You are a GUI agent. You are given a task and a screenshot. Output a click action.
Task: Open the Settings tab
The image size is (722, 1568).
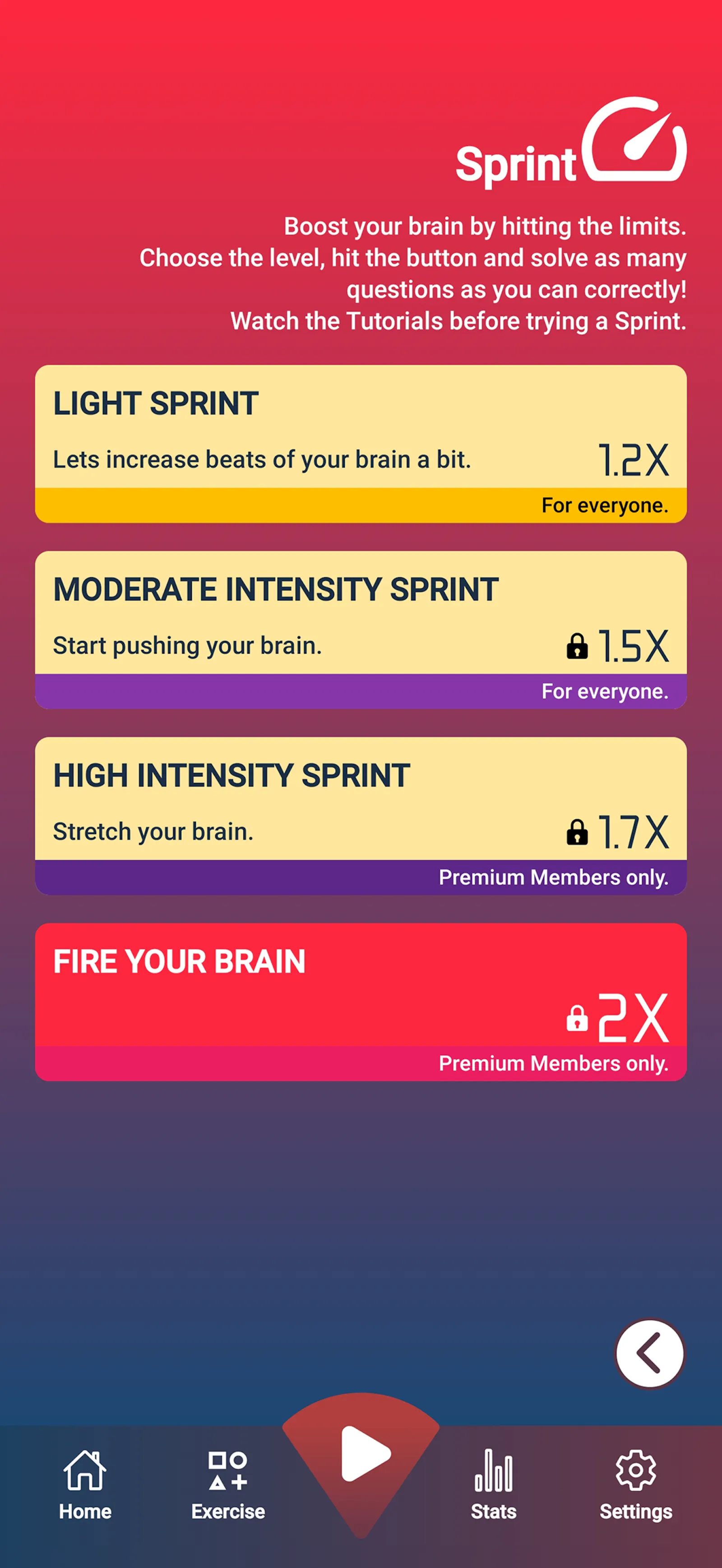[x=636, y=1485]
